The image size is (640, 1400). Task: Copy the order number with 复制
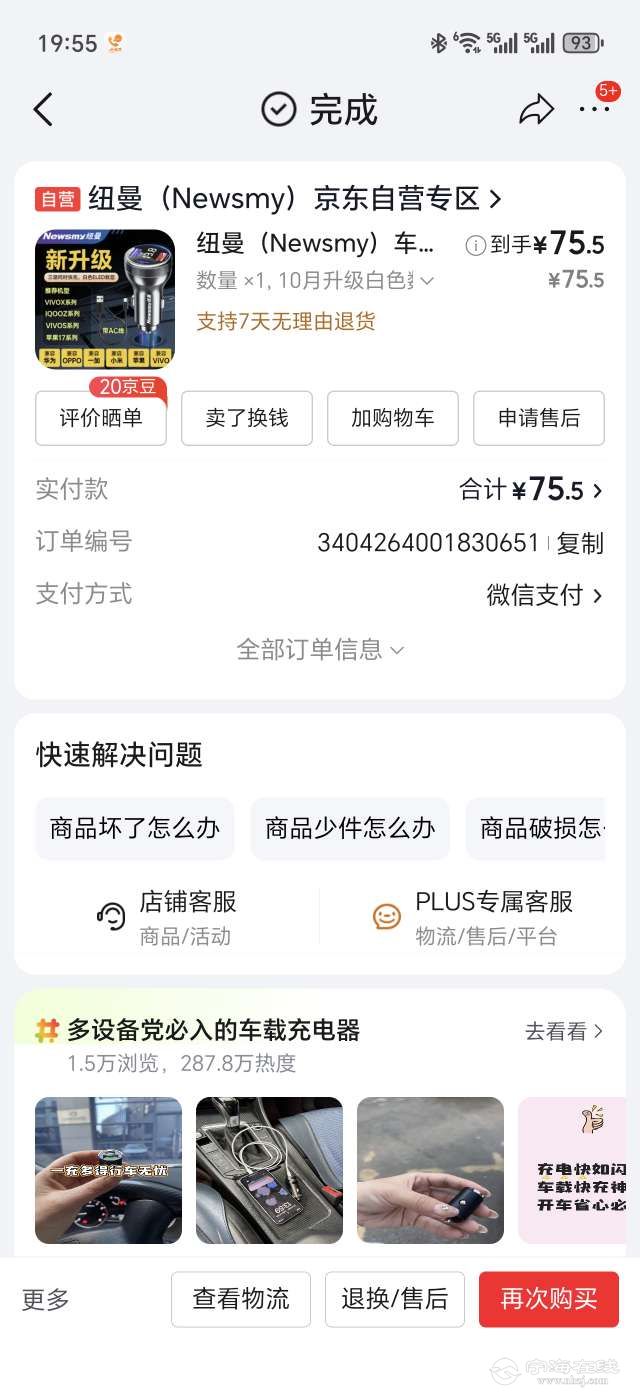coord(580,543)
